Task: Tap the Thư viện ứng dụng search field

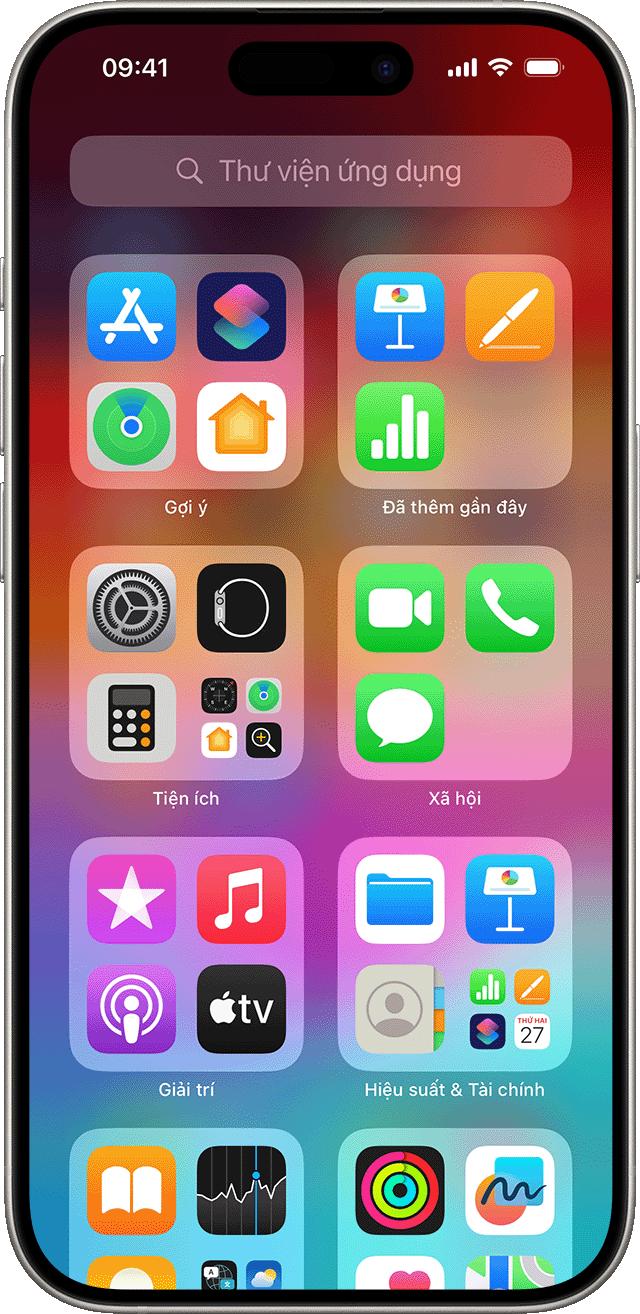Action: click(x=320, y=171)
